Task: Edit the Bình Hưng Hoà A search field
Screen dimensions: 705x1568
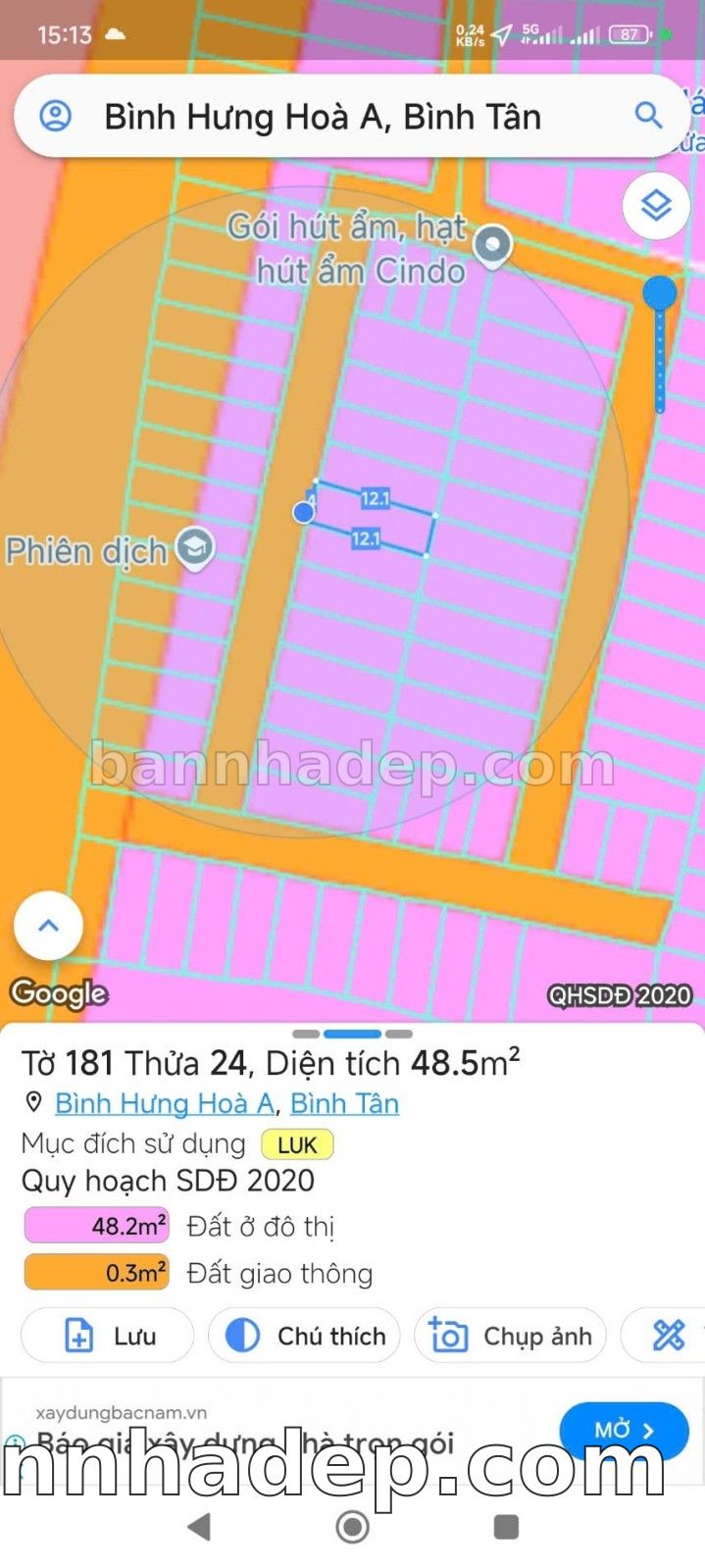Action: (x=324, y=118)
